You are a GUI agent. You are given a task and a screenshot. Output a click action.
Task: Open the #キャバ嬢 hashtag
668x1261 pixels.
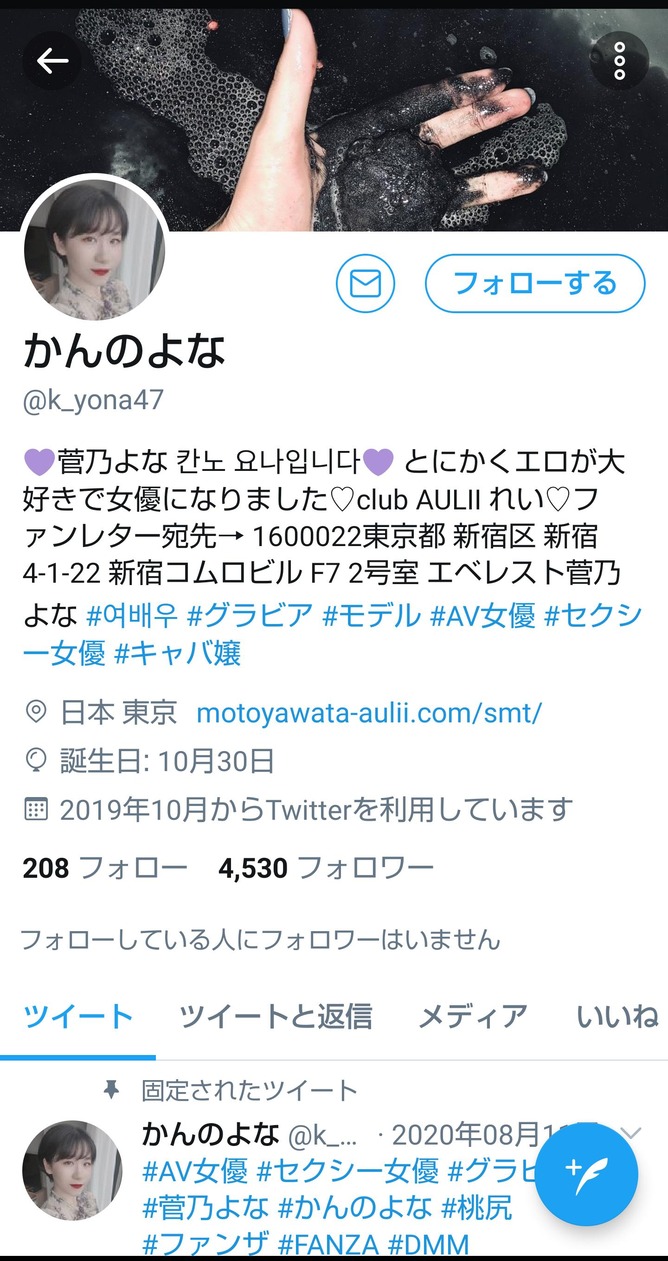pyautogui.click(x=177, y=653)
